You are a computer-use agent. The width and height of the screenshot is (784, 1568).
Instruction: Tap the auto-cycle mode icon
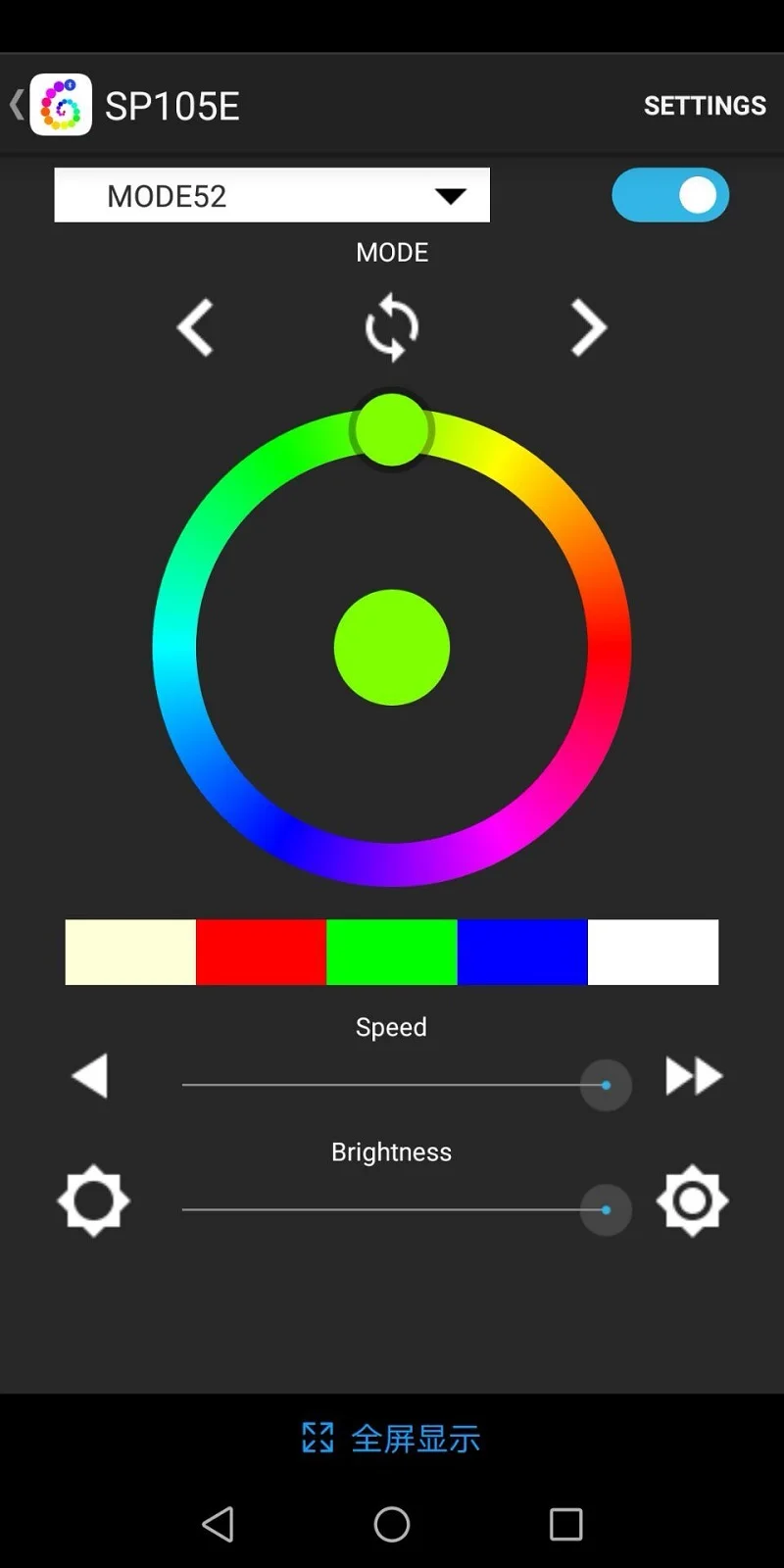[392, 327]
